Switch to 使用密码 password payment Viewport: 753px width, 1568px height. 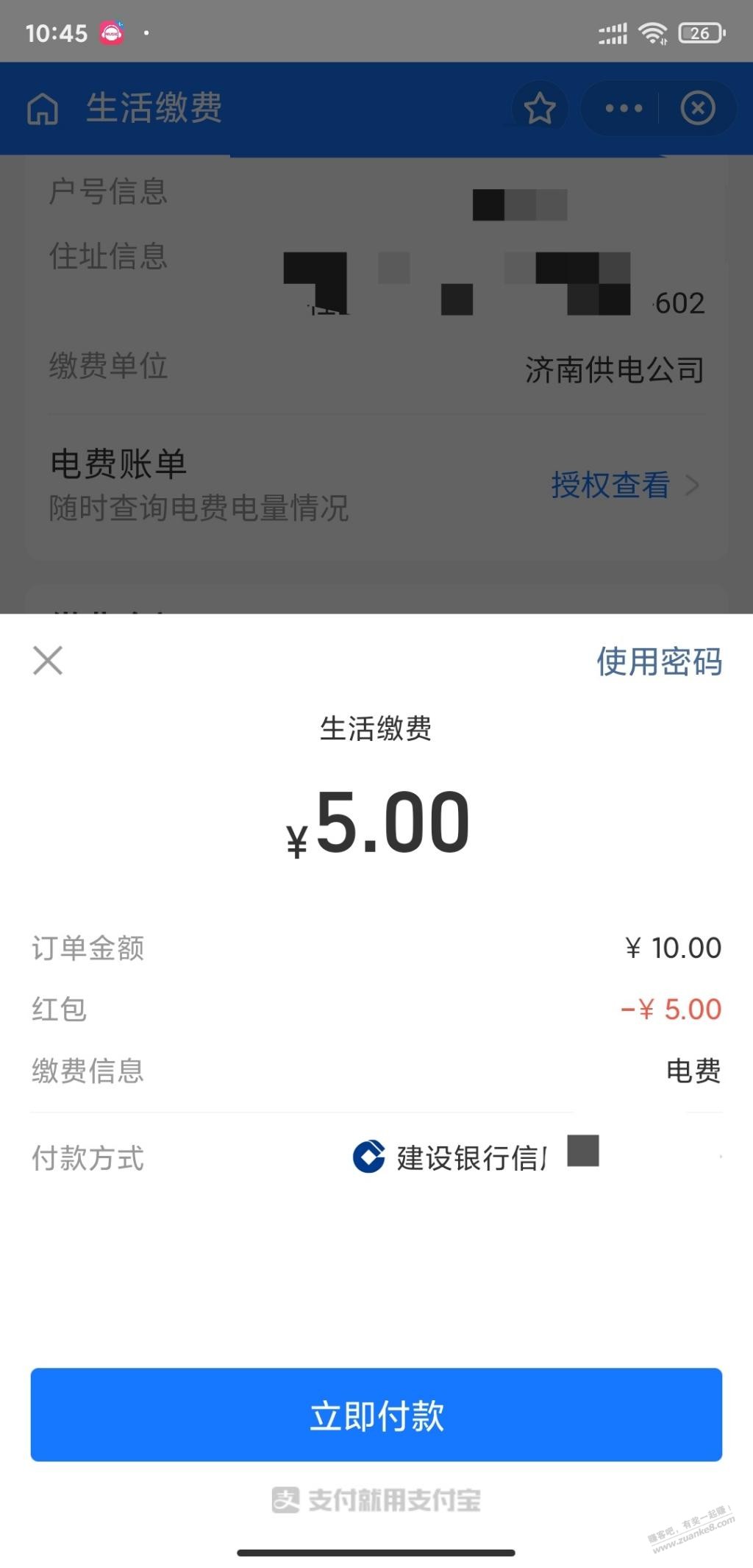pos(659,661)
